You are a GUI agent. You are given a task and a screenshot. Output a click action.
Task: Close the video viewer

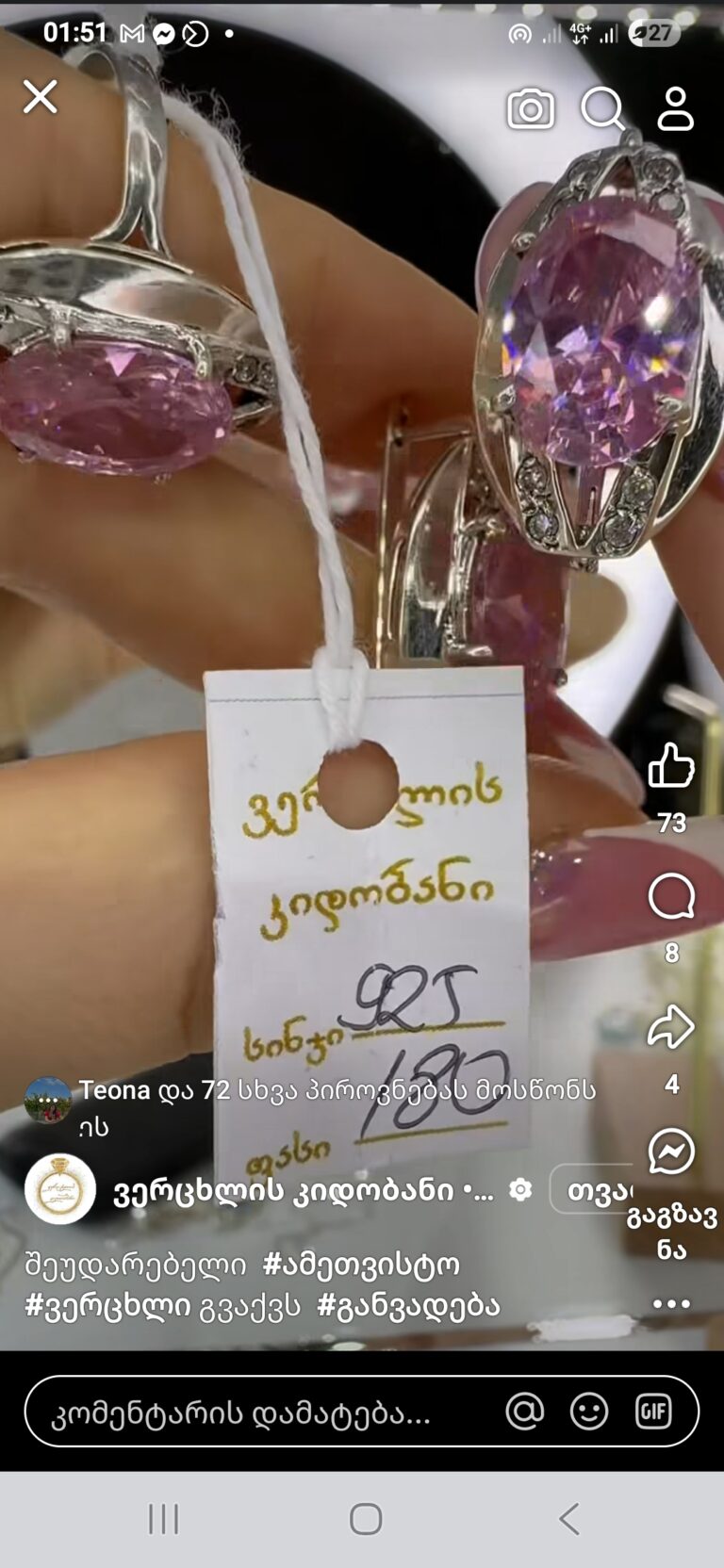point(41,96)
